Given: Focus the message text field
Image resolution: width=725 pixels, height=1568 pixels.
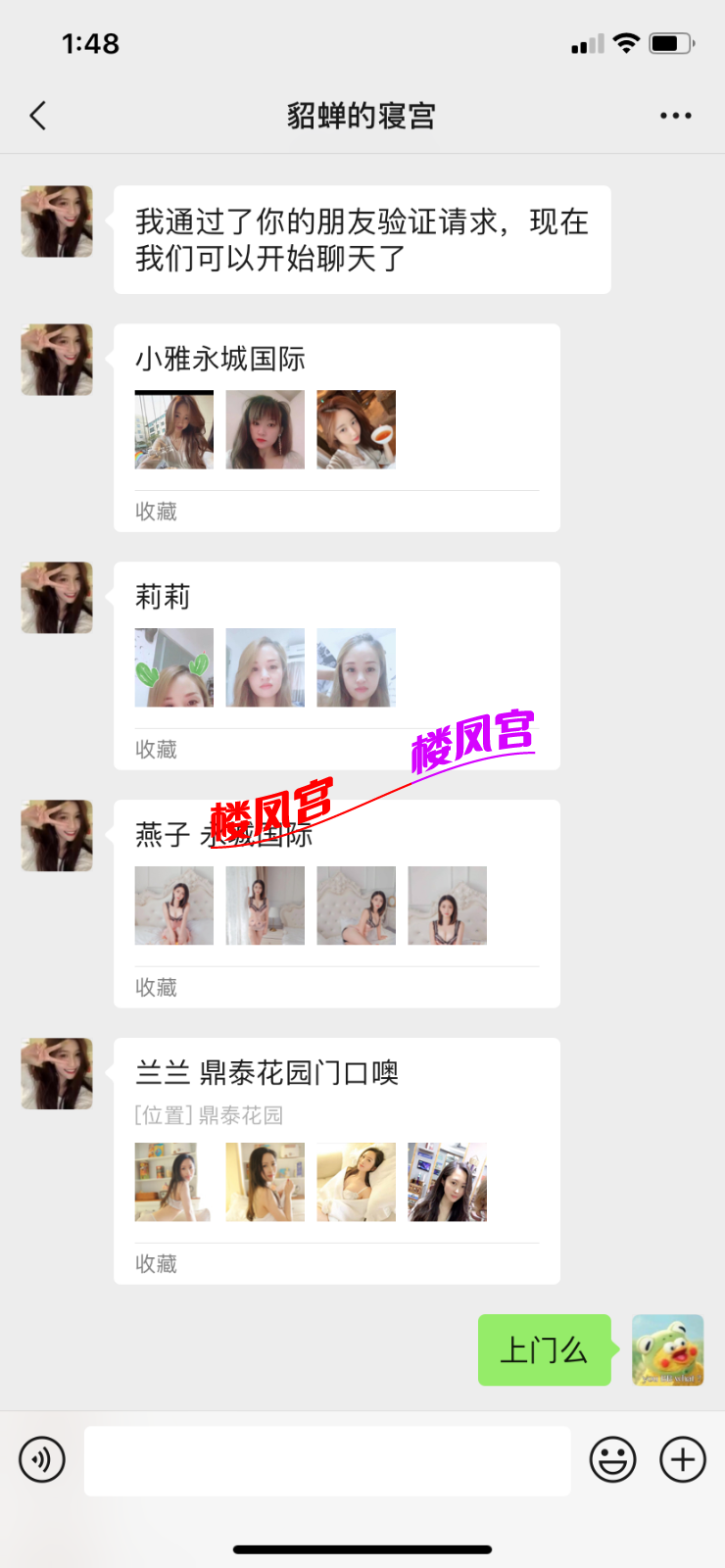Looking at the screenshot, I should coord(327,1460).
